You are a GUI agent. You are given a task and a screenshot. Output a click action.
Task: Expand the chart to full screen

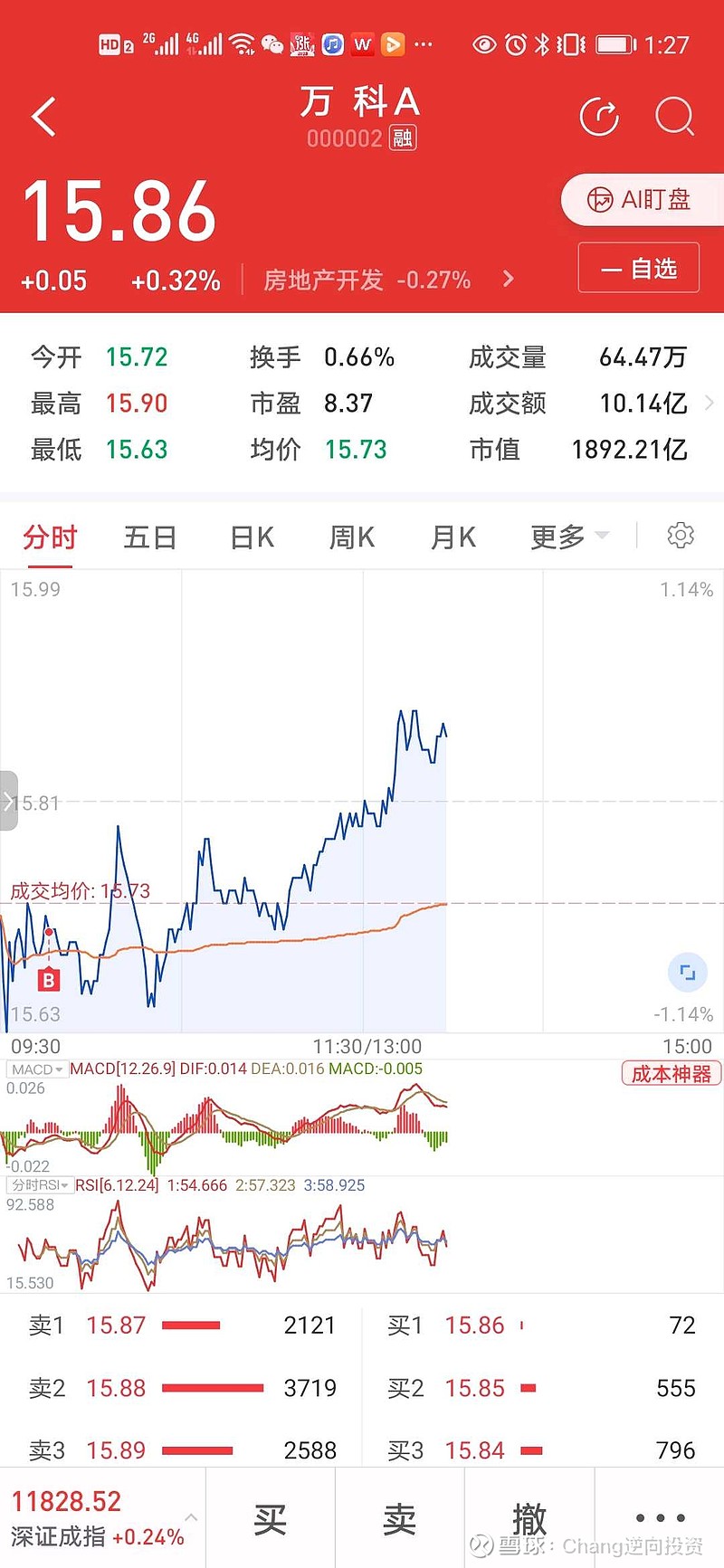687,973
